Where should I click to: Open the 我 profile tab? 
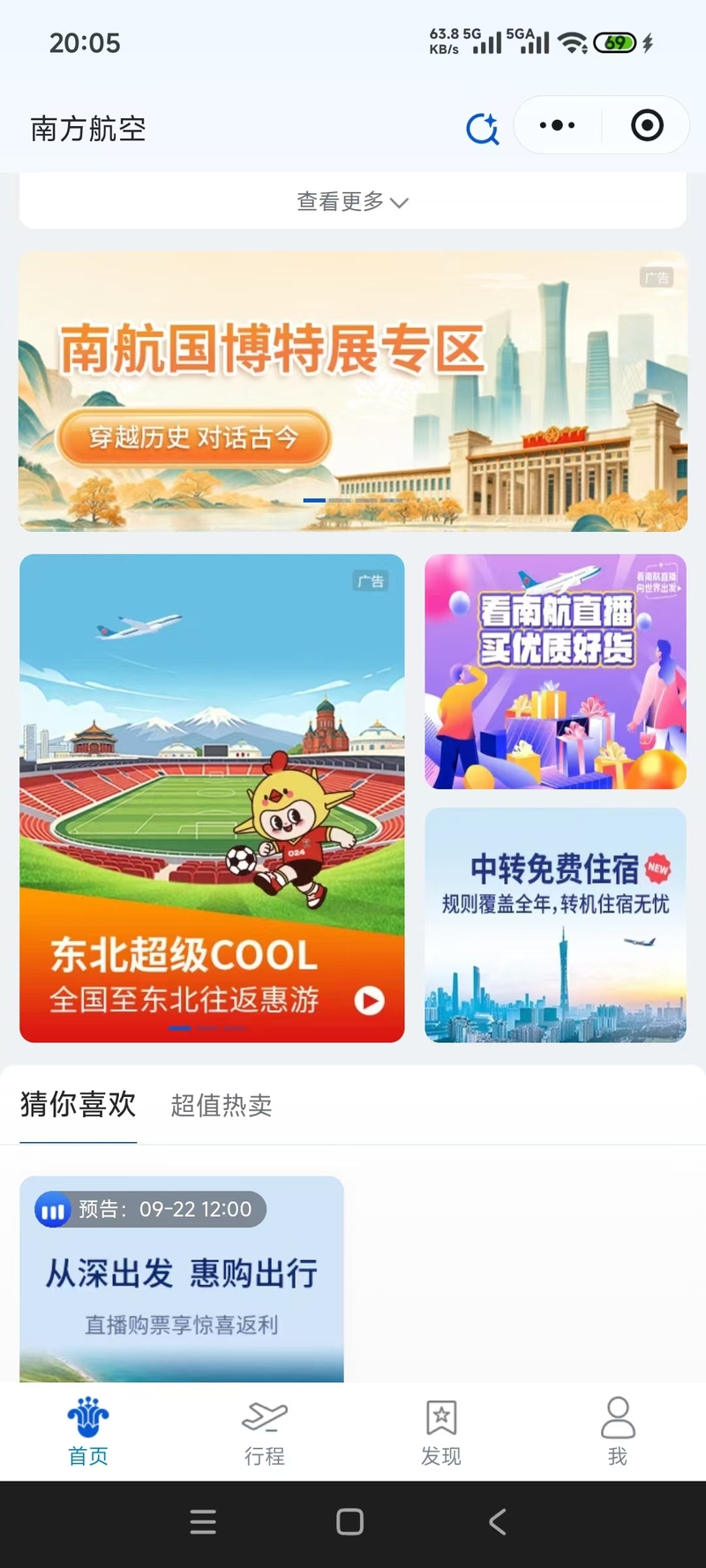coord(618,1431)
